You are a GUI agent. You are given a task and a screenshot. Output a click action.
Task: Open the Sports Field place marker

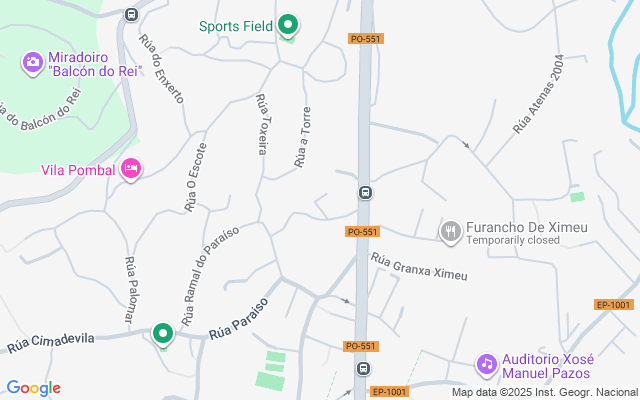(288, 25)
